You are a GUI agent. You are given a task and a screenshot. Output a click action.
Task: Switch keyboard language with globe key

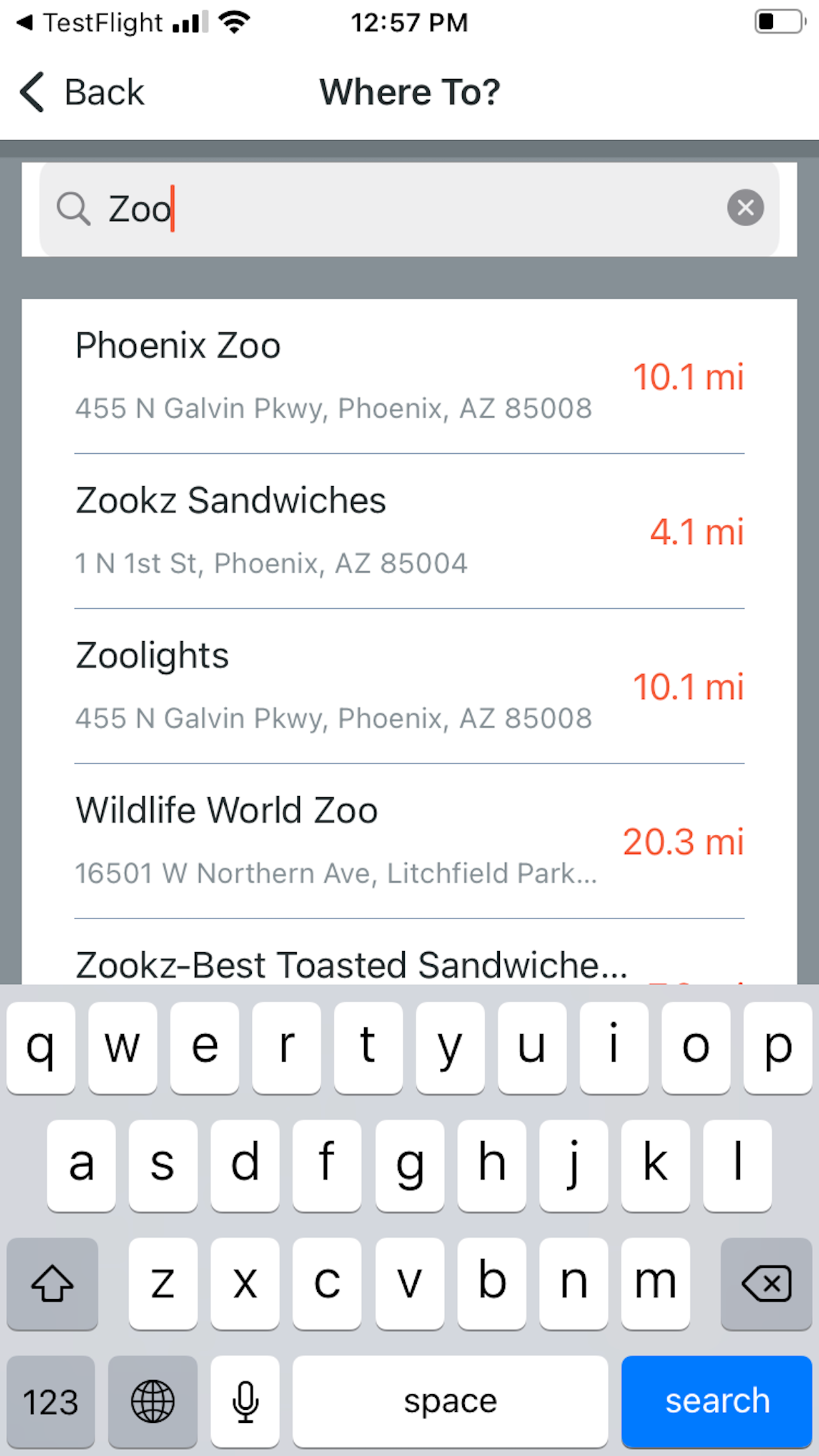(152, 1401)
